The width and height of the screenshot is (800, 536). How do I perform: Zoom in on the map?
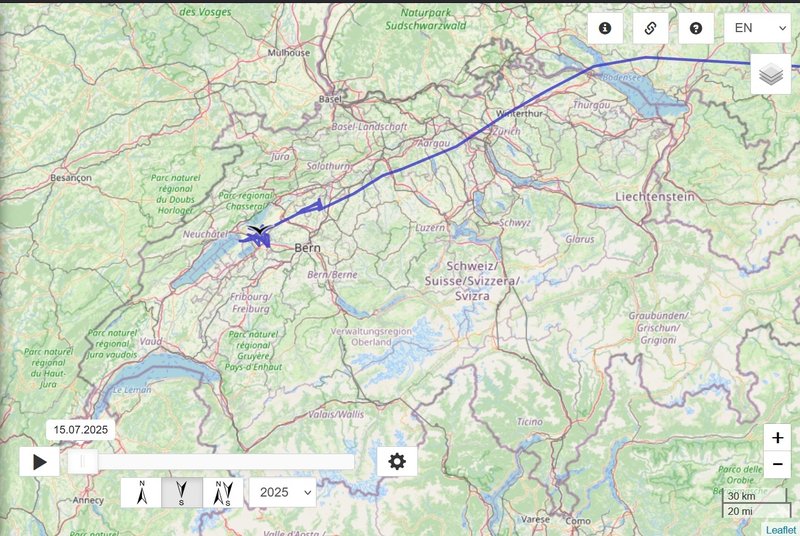point(777,438)
